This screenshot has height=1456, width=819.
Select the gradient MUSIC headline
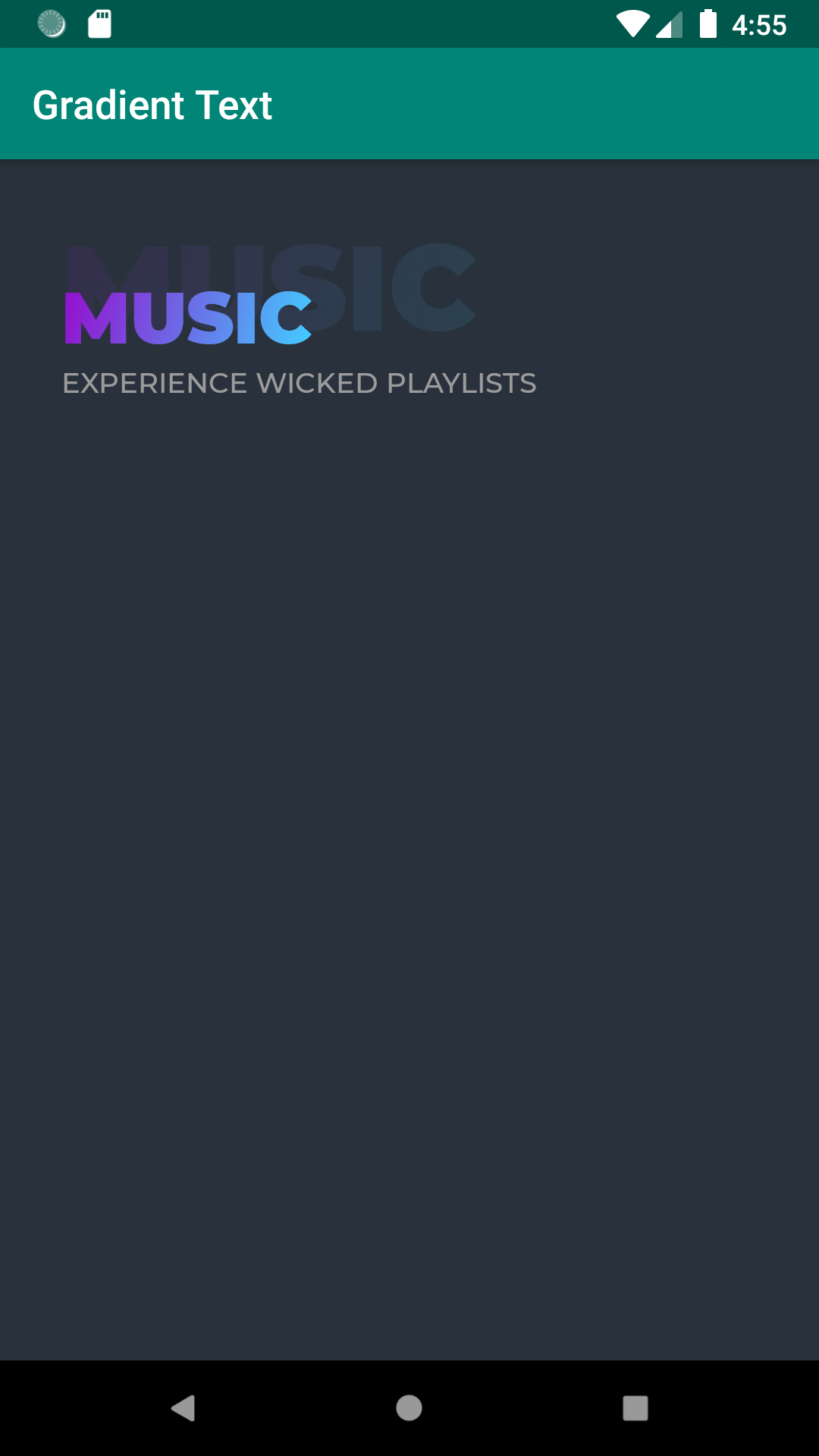[x=187, y=318]
